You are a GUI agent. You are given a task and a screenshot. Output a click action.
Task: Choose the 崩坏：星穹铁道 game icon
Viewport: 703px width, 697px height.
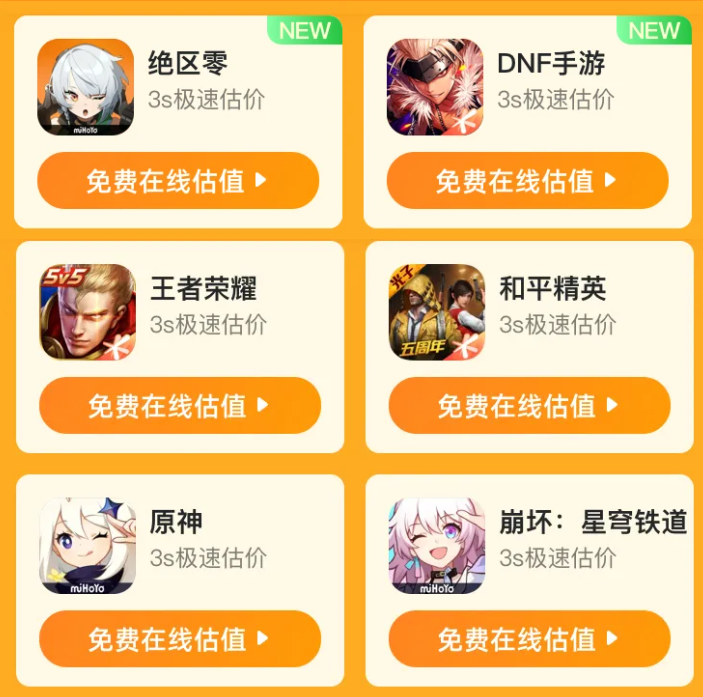[x=437, y=546]
